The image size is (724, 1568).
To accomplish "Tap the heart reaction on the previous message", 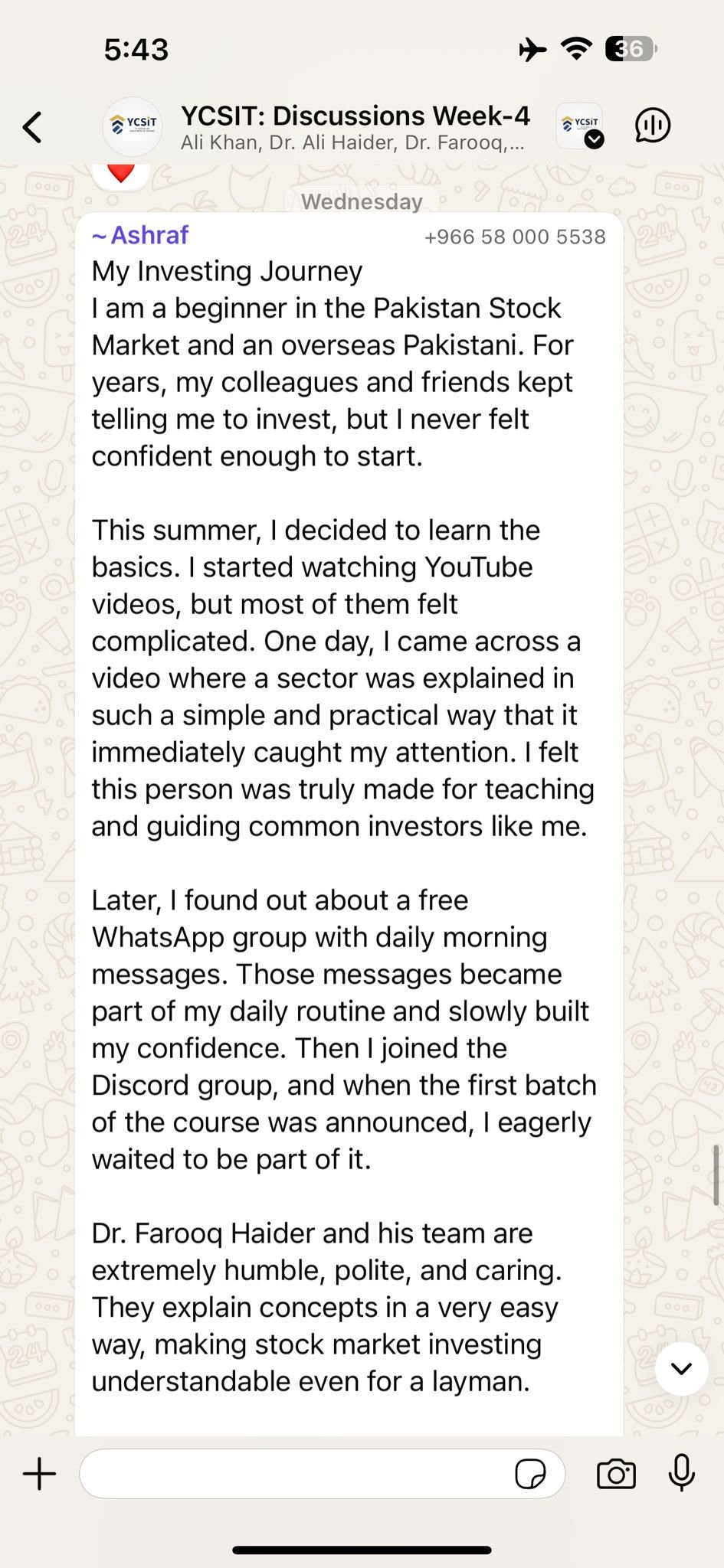I will click(121, 174).
